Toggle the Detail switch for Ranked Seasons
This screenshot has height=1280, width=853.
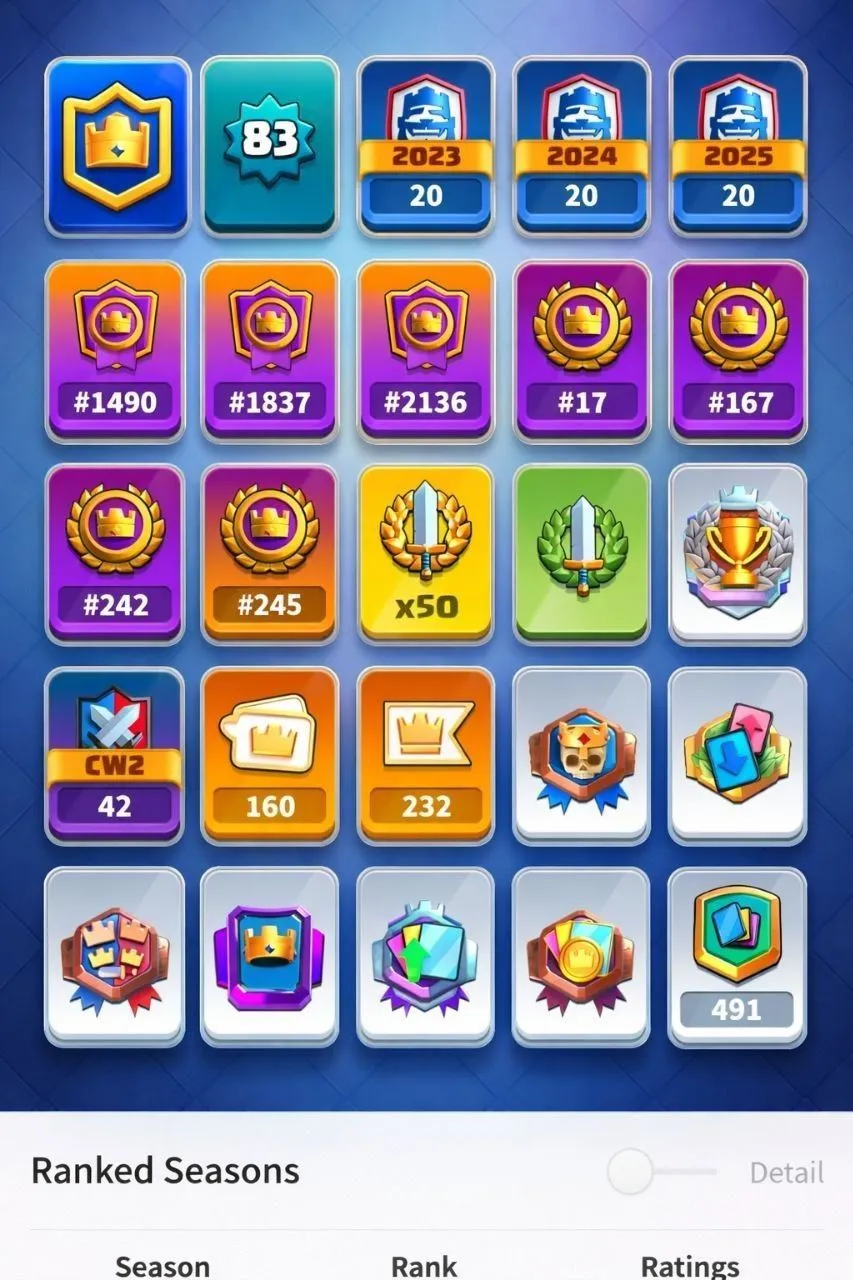click(x=660, y=1171)
